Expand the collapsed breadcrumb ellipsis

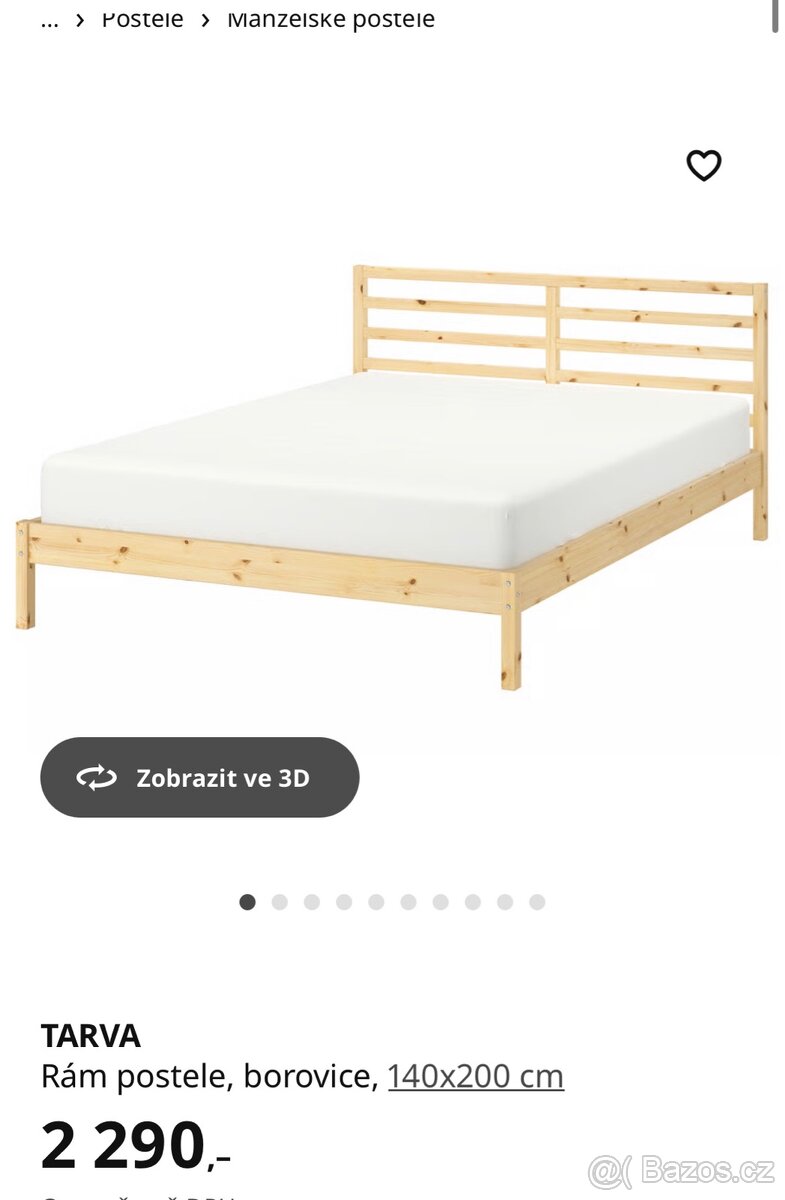click(50, 18)
